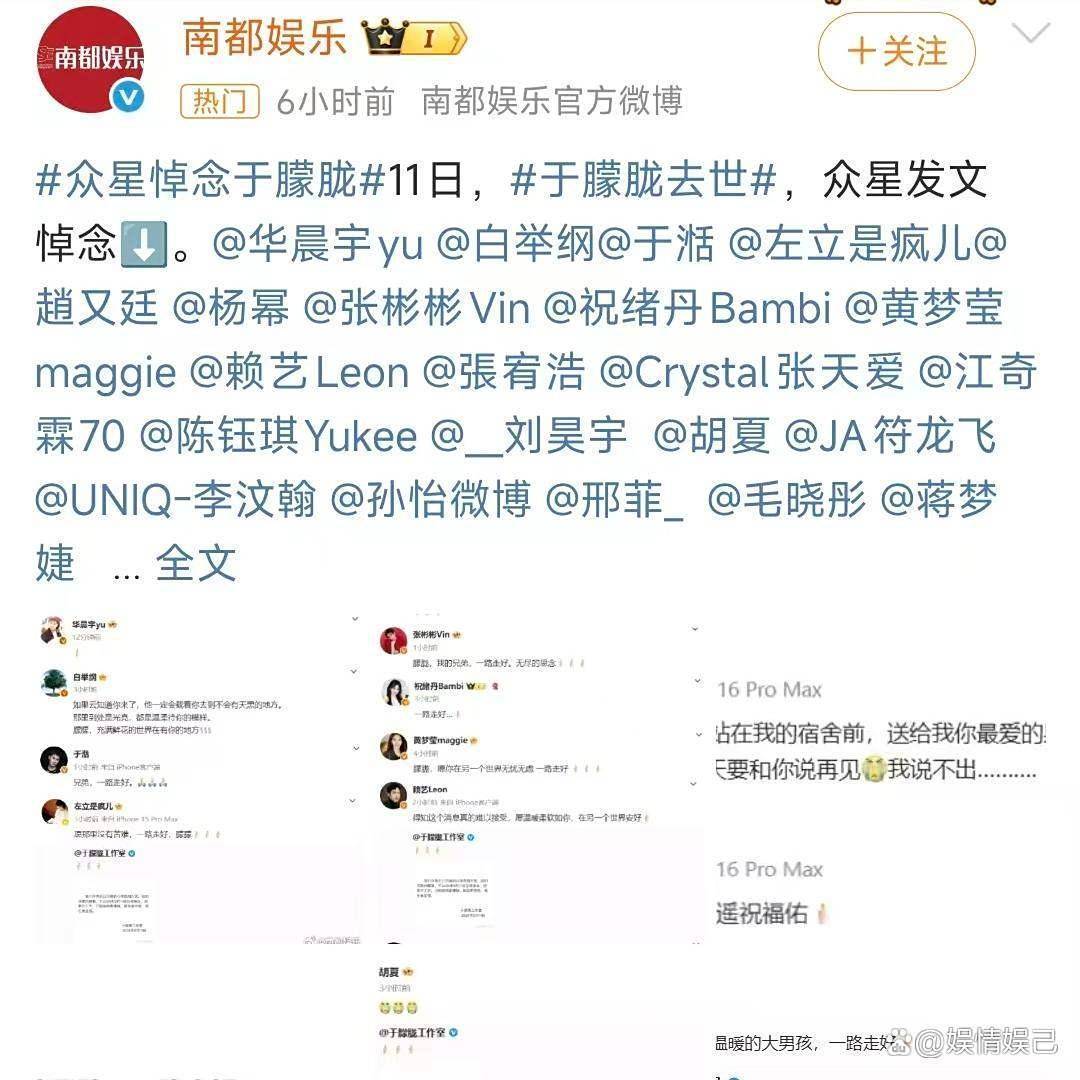Open the @UNIQ-李汶翰 mention
Image resolution: width=1080 pixels, height=1080 pixels.
pyautogui.click(x=175, y=500)
